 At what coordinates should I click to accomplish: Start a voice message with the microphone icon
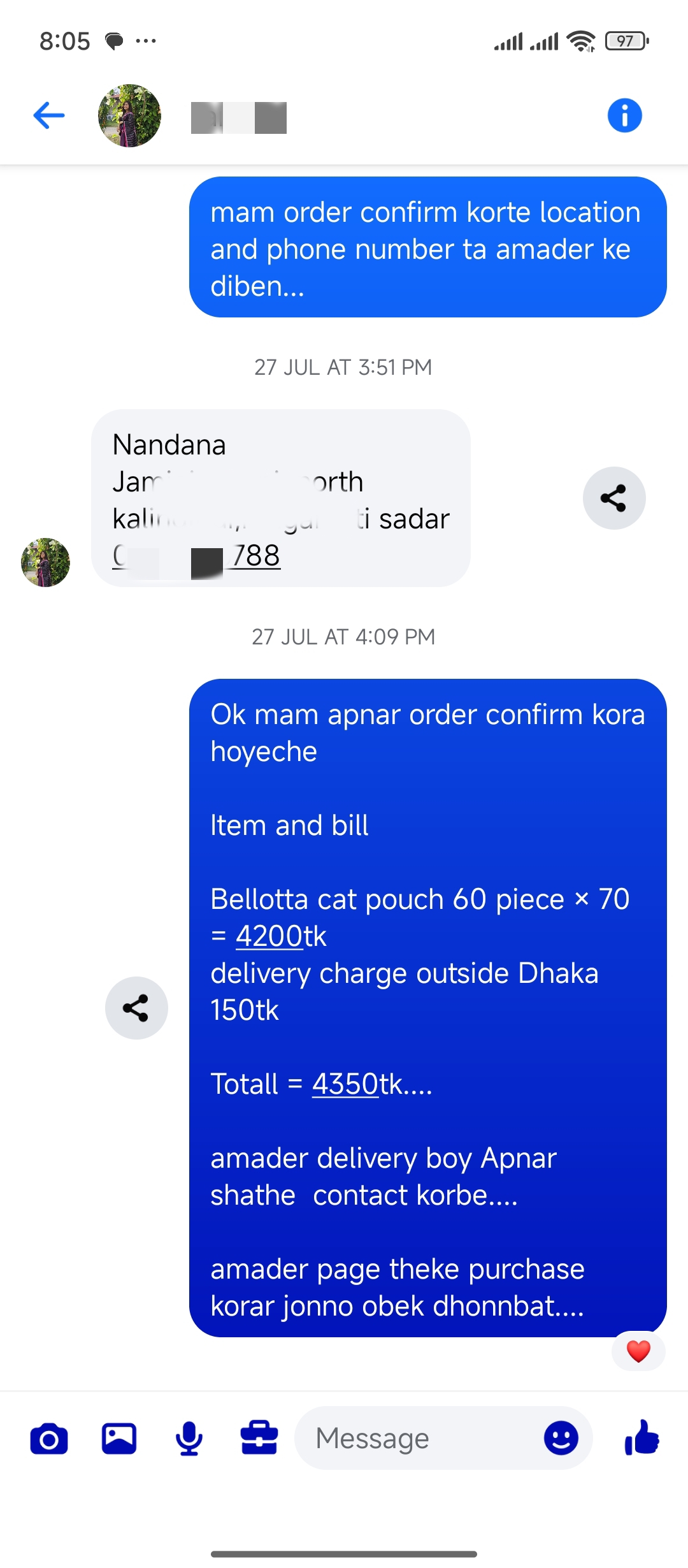pos(188,1437)
